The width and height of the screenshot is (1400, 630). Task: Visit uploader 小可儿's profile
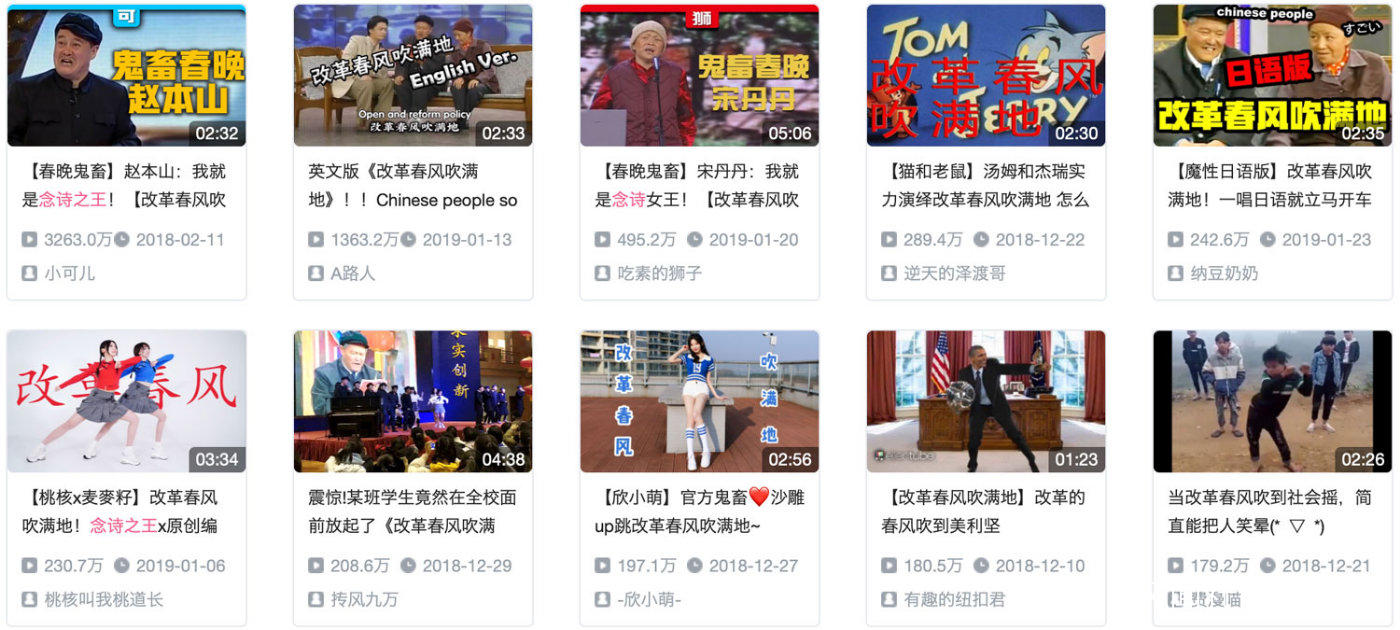[69, 273]
